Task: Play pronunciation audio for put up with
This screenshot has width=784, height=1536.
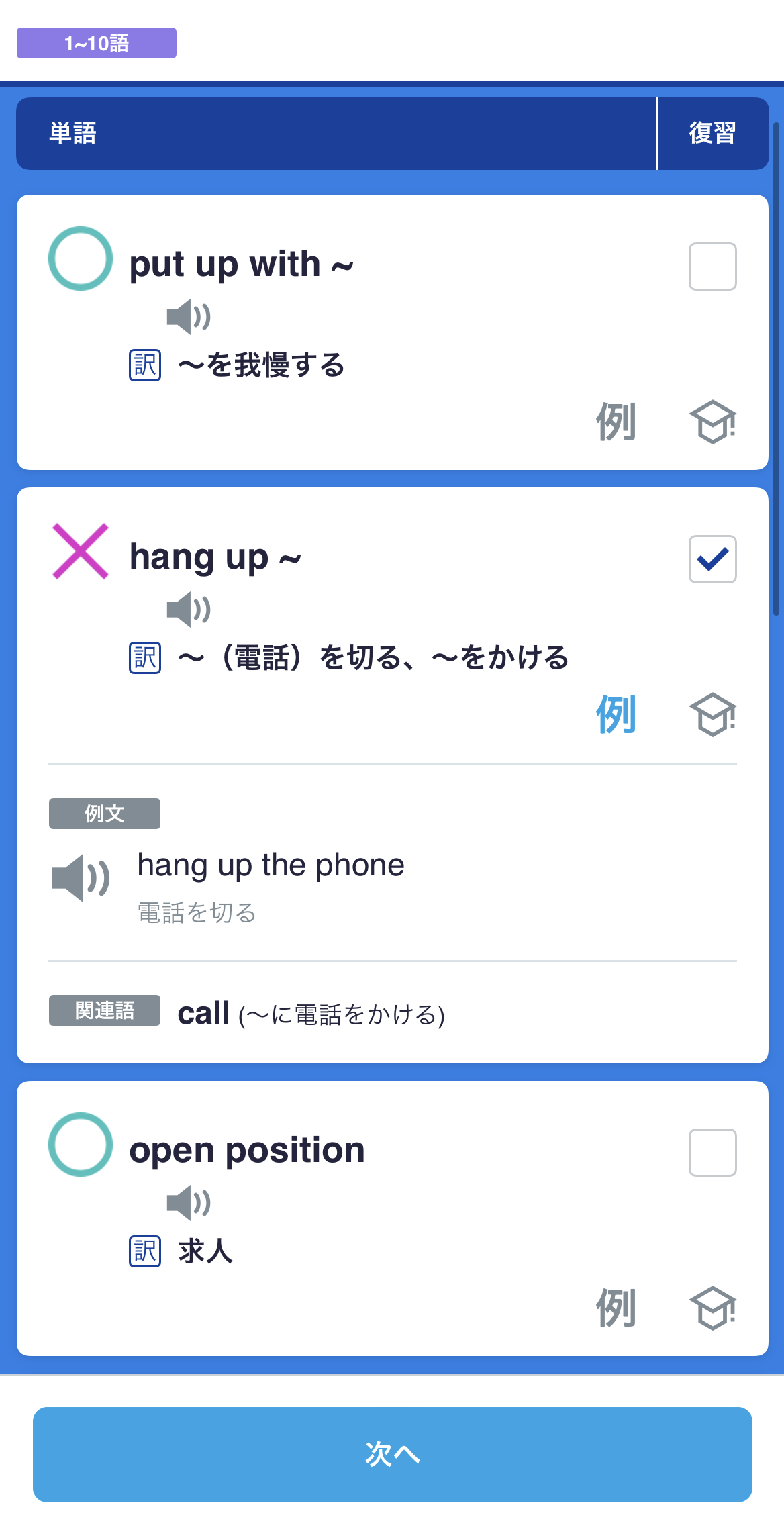Action: pos(189,316)
